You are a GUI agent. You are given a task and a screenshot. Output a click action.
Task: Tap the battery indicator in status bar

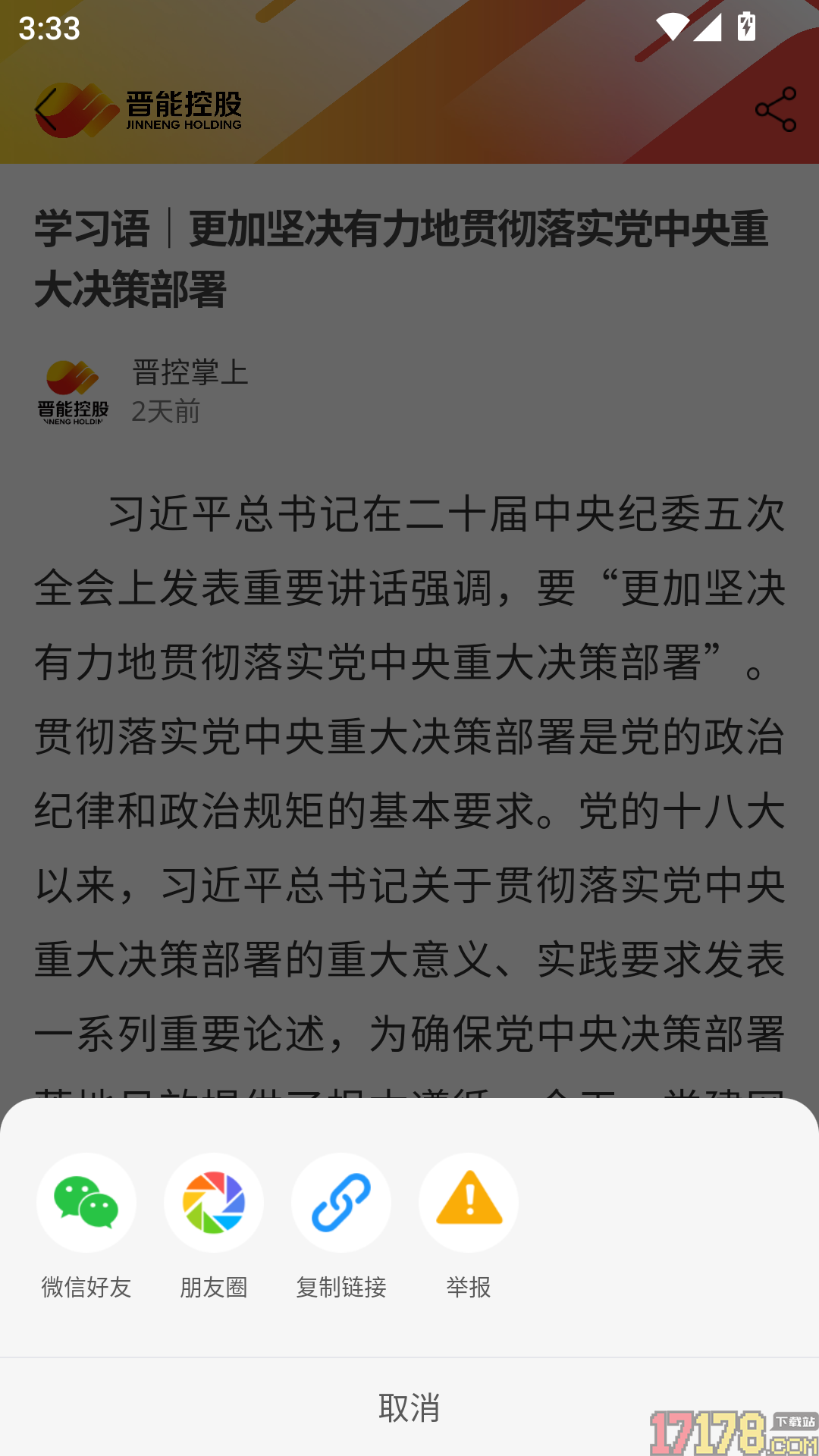pyautogui.click(x=745, y=27)
